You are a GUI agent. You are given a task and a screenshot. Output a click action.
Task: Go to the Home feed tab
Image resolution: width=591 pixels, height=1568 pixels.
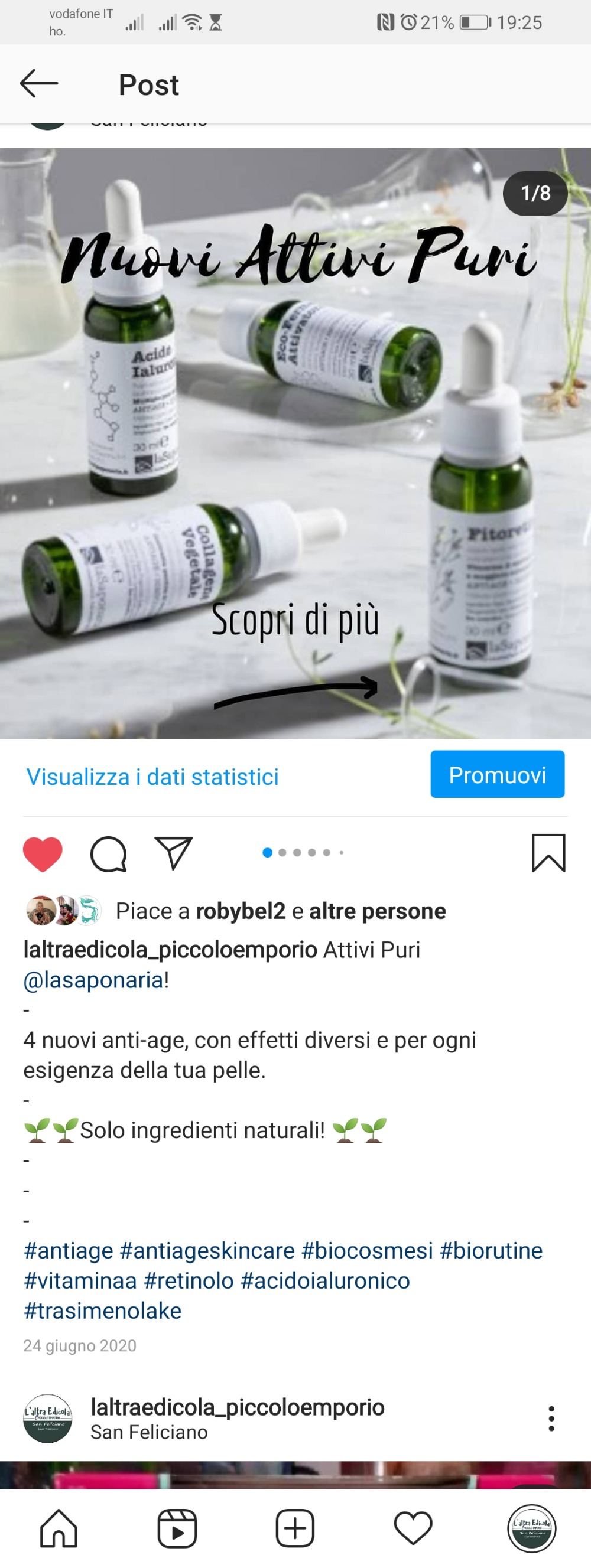click(59, 1528)
